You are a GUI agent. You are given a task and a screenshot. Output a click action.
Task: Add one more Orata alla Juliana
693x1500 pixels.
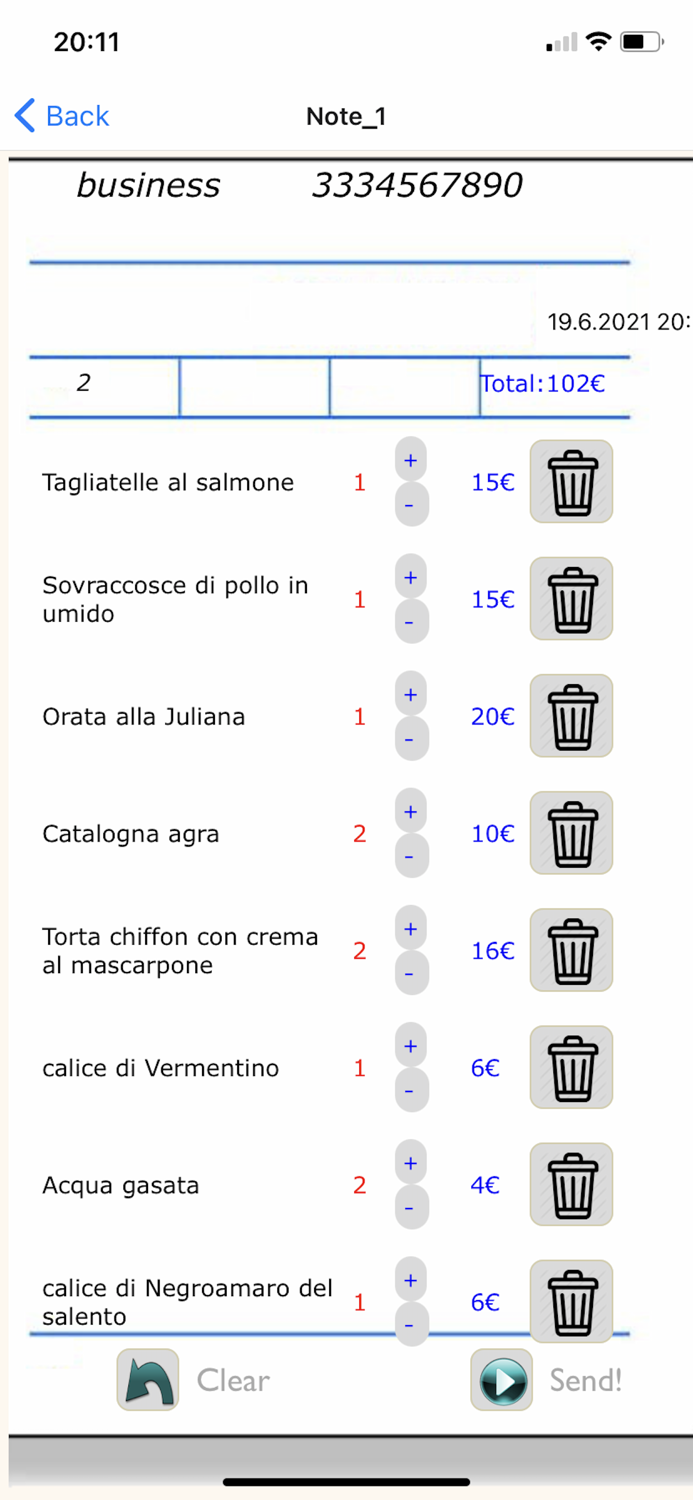coord(410,695)
